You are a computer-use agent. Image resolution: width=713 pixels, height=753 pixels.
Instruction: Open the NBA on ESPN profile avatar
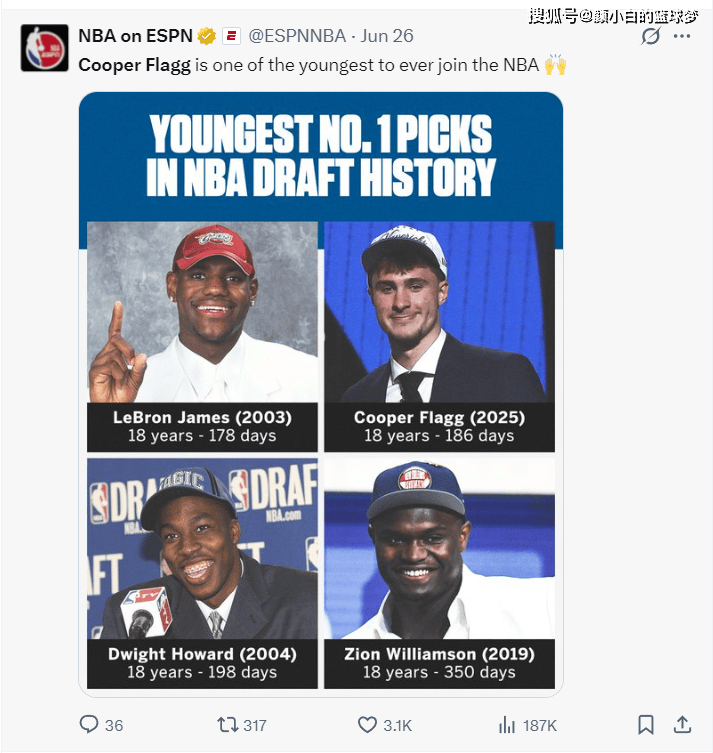(x=44, y=48)
